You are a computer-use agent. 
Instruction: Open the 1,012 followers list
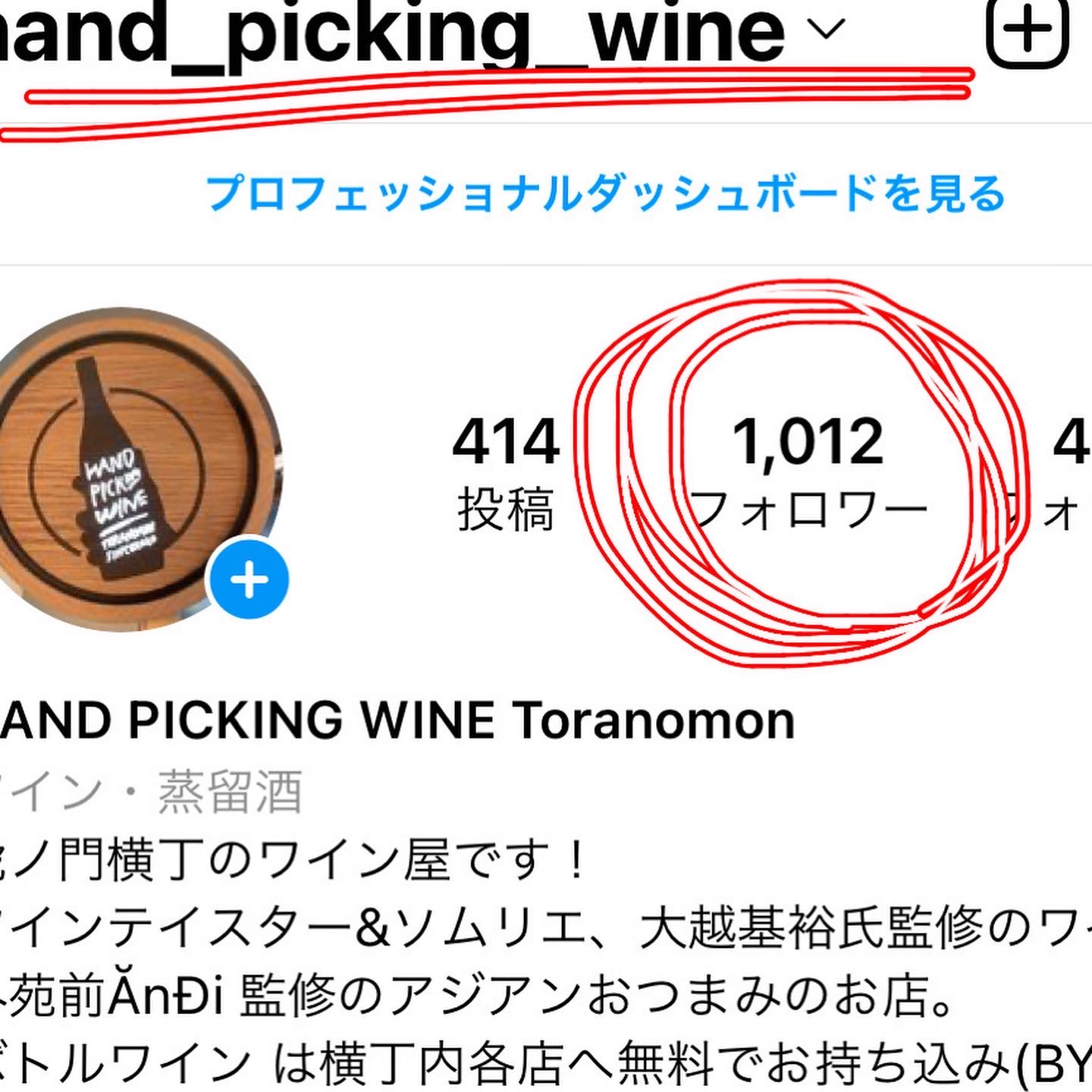[x=808, y=472]
